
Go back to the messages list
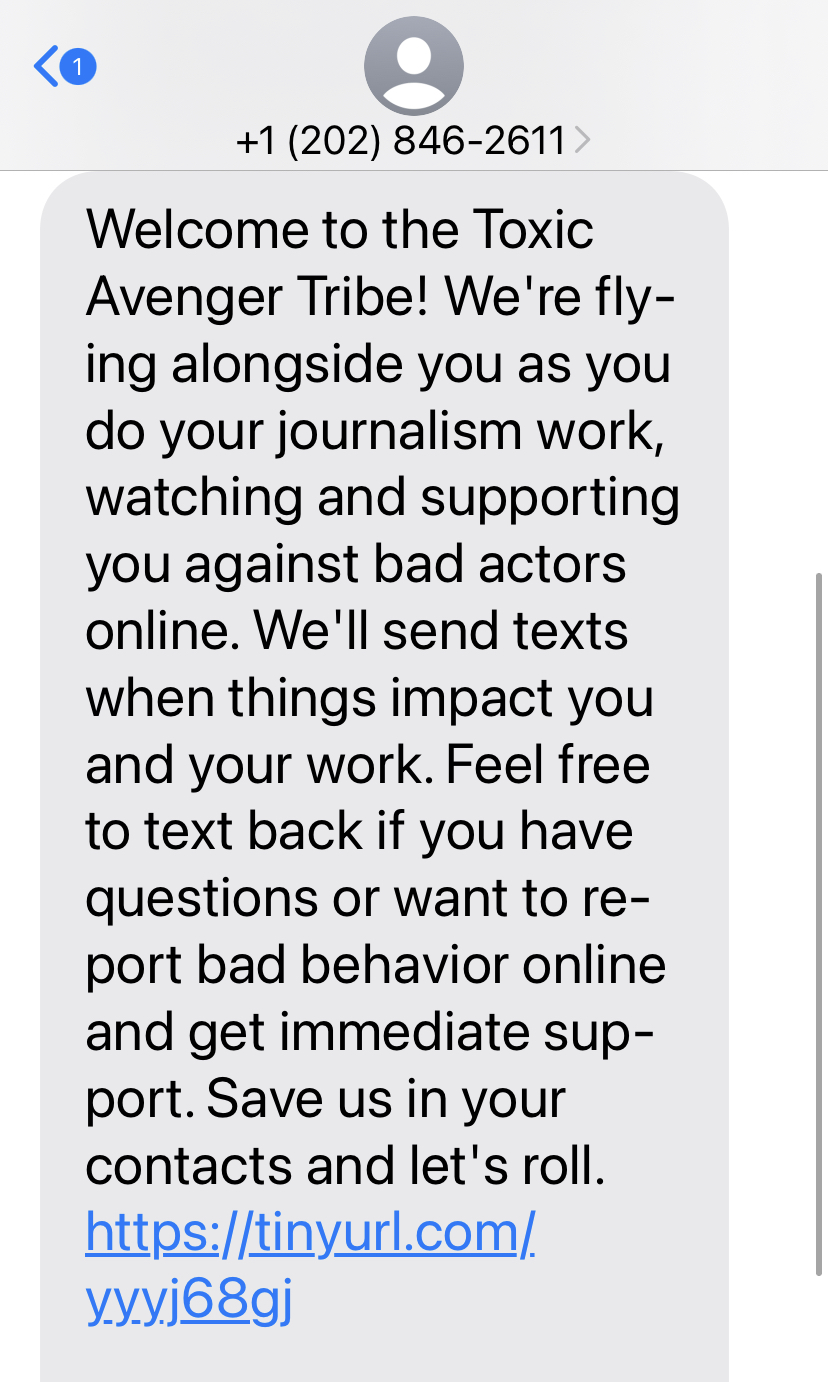pyautogui.click(x=62, y=67)
